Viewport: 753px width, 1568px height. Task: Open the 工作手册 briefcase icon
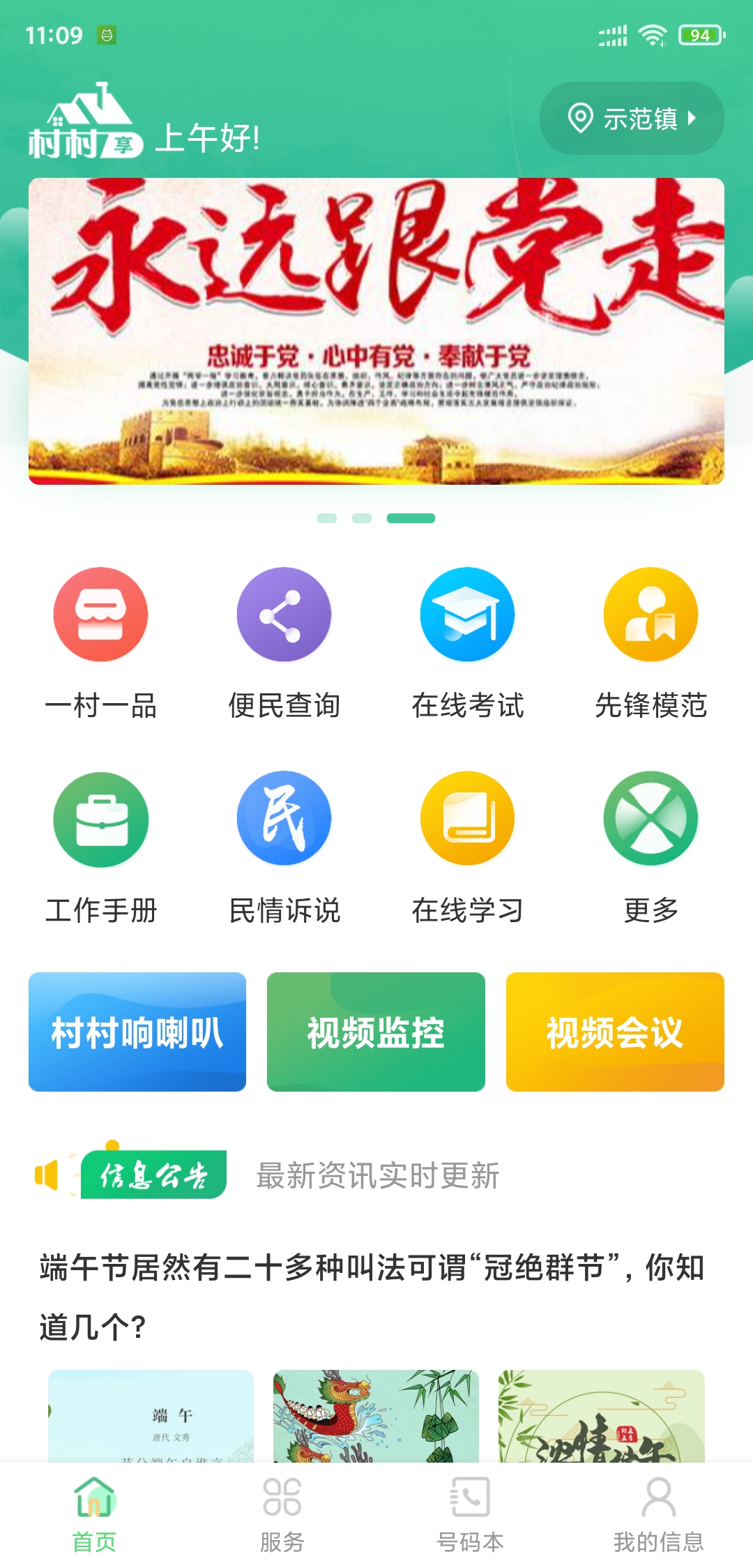[100, 818]
